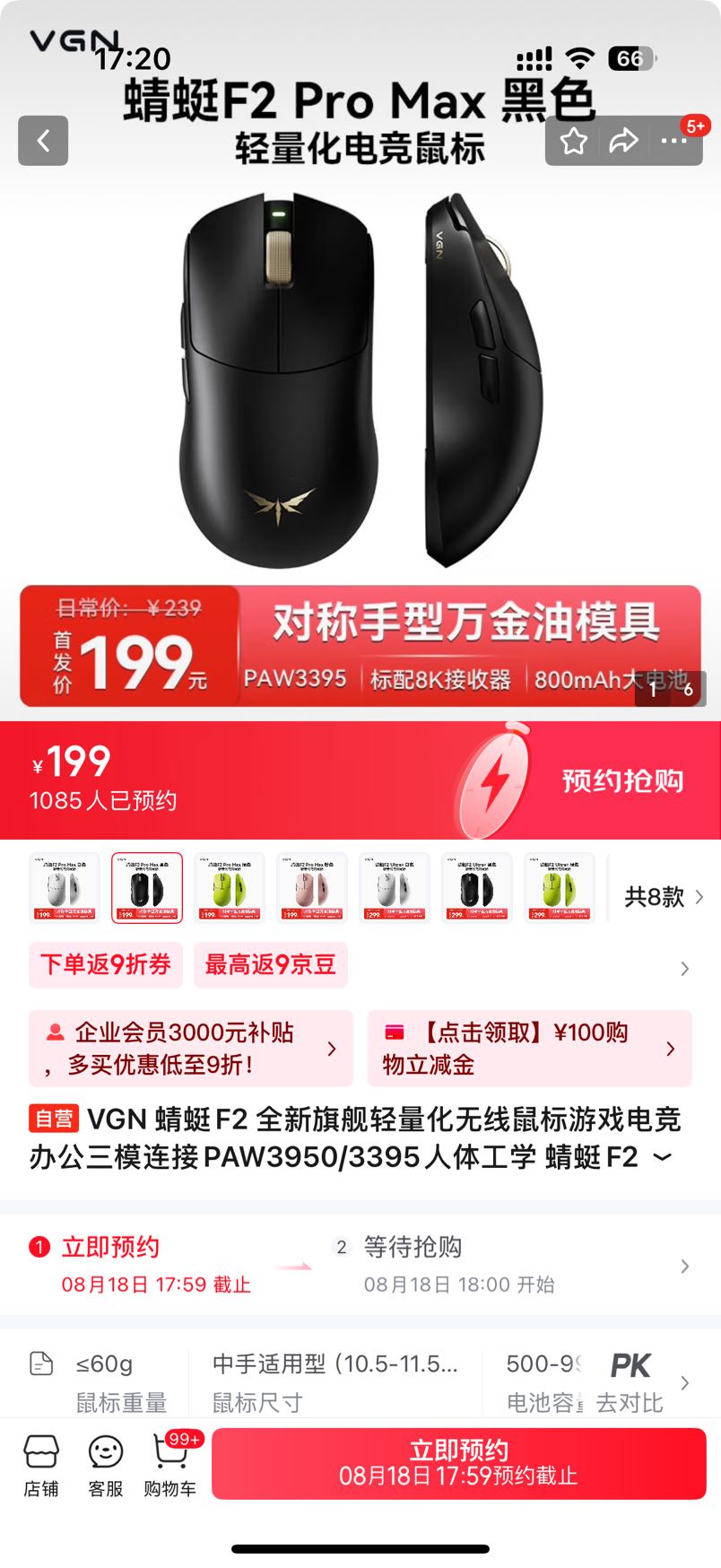721x1568 pixels.
Task: Open the coupon list via the chevron
Action: (x=684, y=967)
